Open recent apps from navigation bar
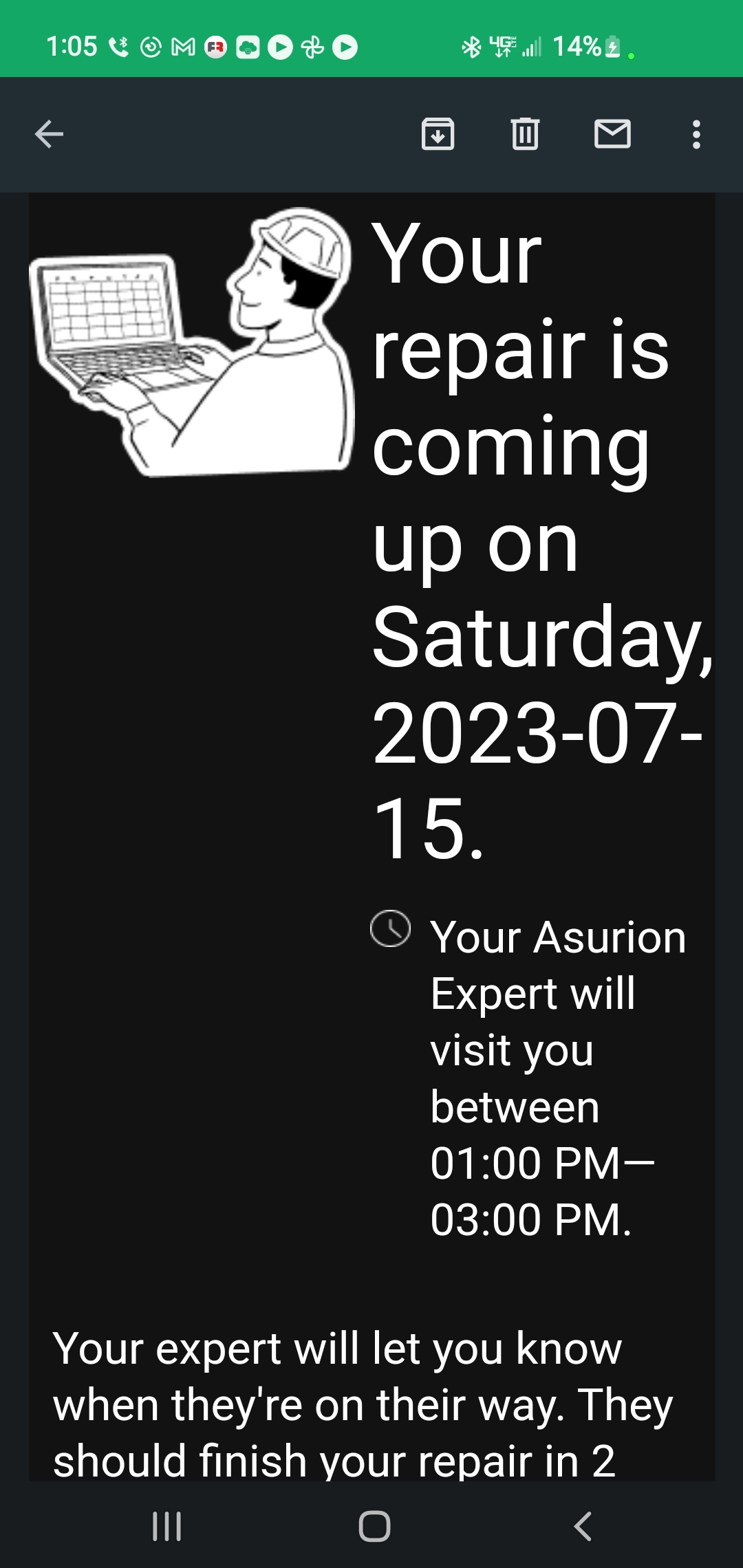Image resolution: width=743 pixels, height=1568 pixels. pyautogui.click(x=166, y=1526)
